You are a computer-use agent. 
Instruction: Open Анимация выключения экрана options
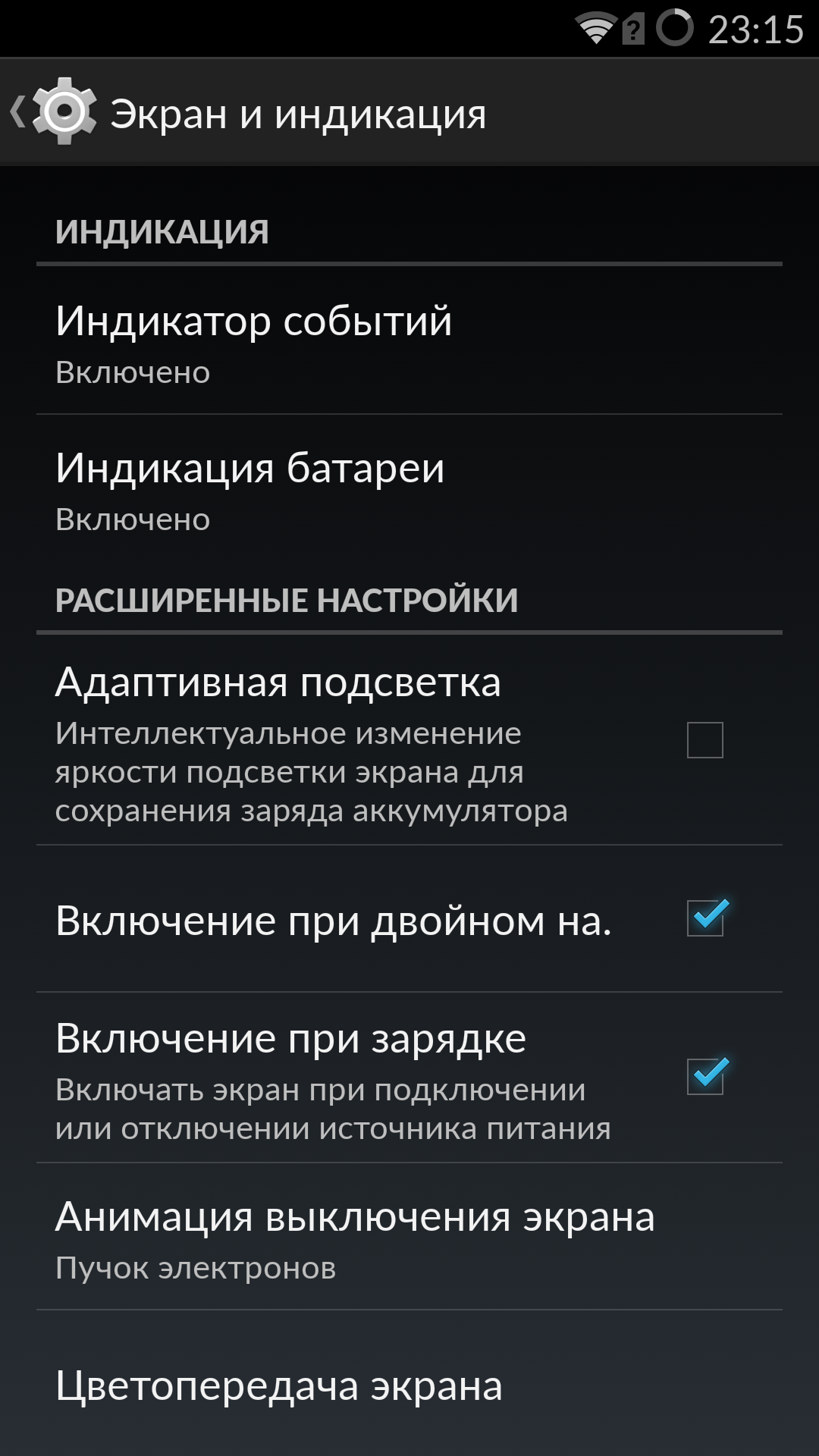pos(409,1238)
